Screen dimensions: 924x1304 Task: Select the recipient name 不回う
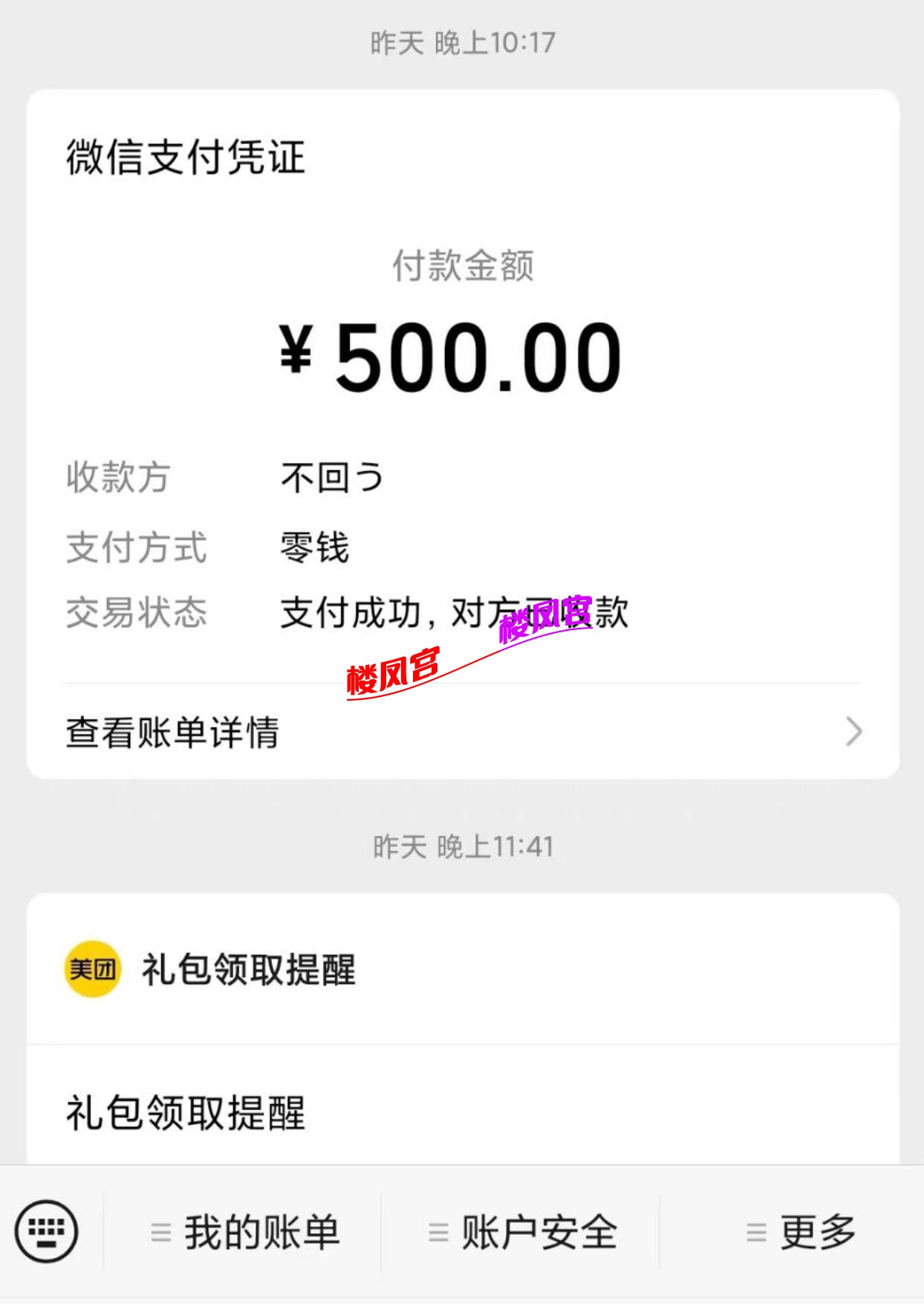(331, 479)
